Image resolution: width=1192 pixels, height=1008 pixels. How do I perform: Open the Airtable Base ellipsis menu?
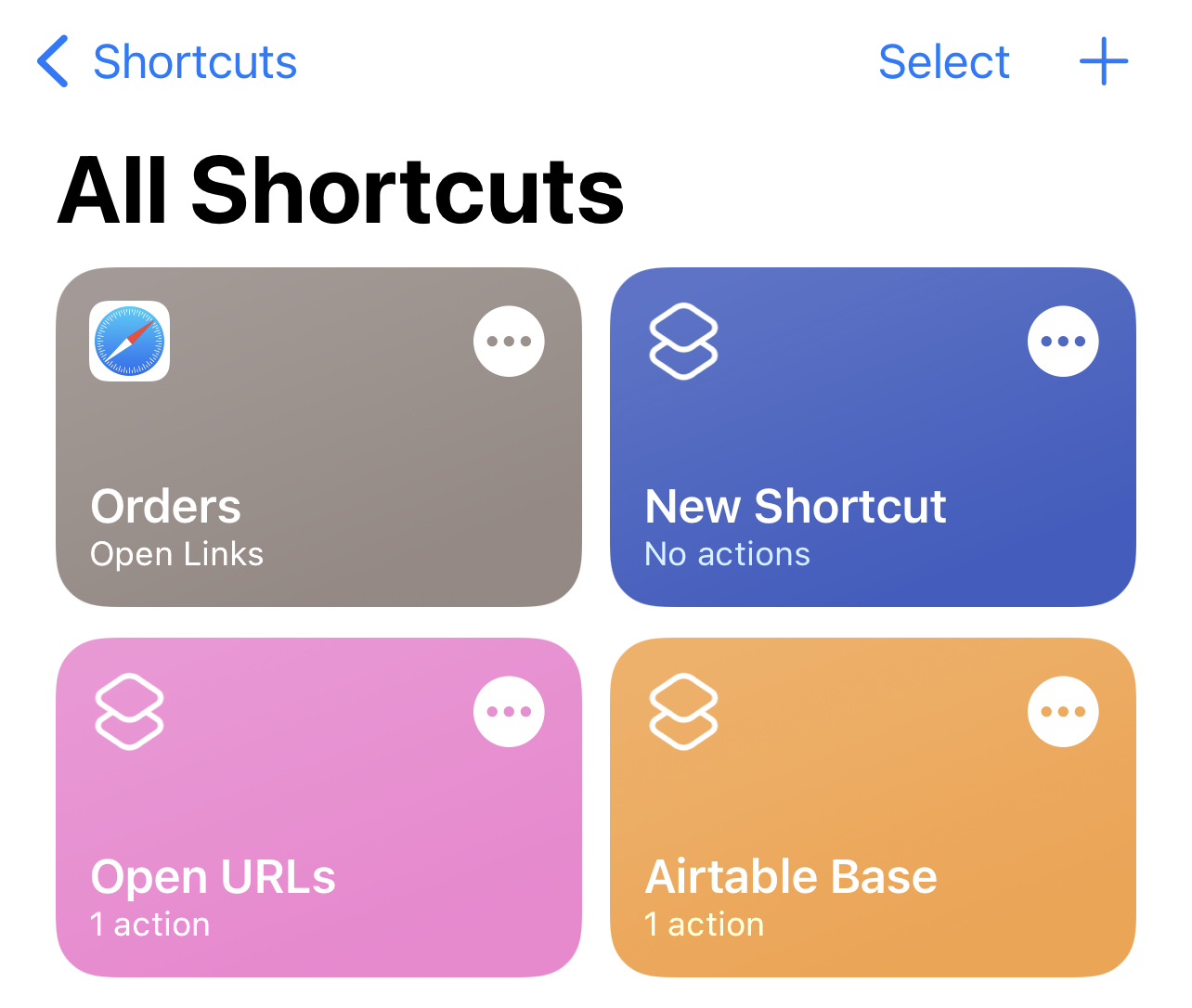1063,712
